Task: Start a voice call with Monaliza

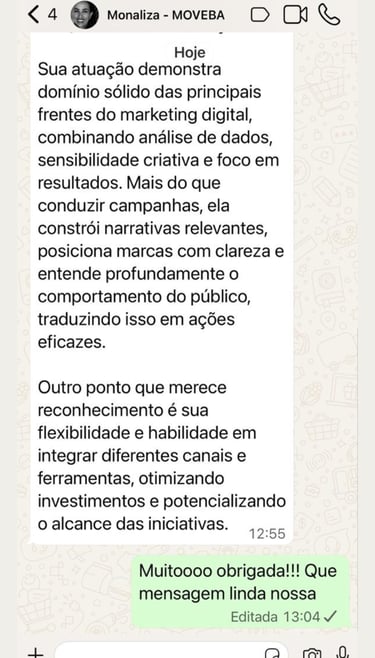Action: pyautogui.click(x=329, y=15)
